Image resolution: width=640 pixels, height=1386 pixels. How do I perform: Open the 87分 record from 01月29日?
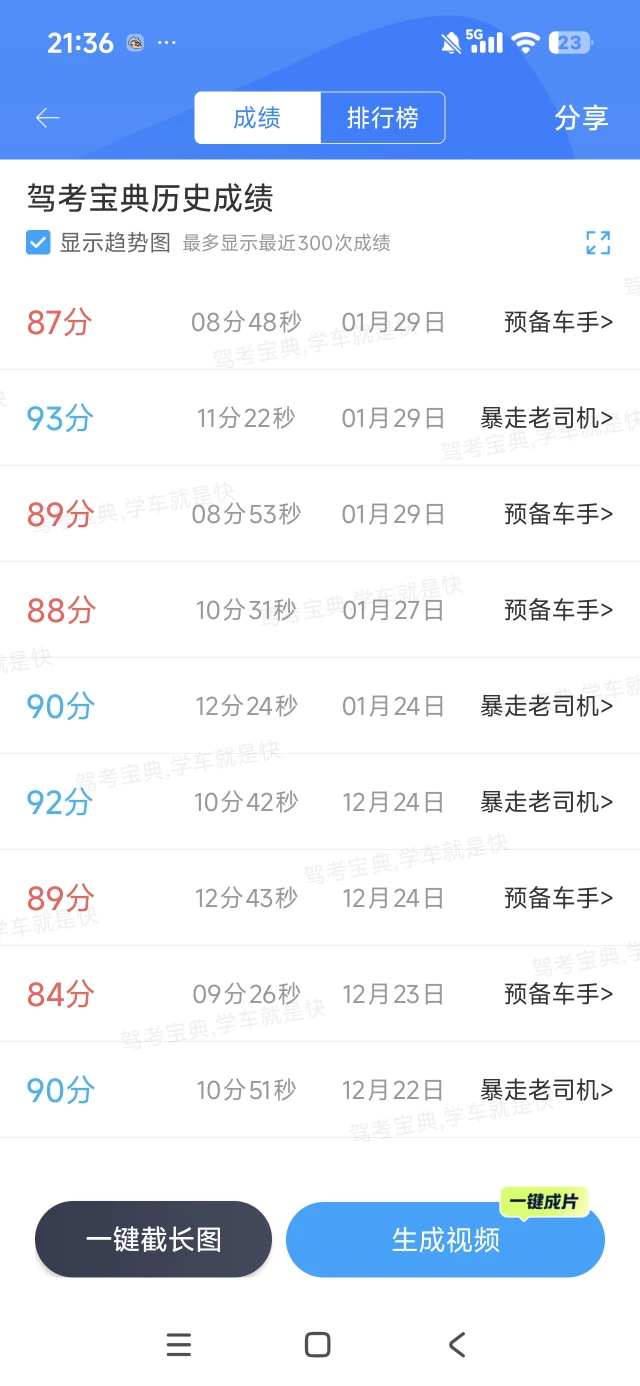point(320,322)
